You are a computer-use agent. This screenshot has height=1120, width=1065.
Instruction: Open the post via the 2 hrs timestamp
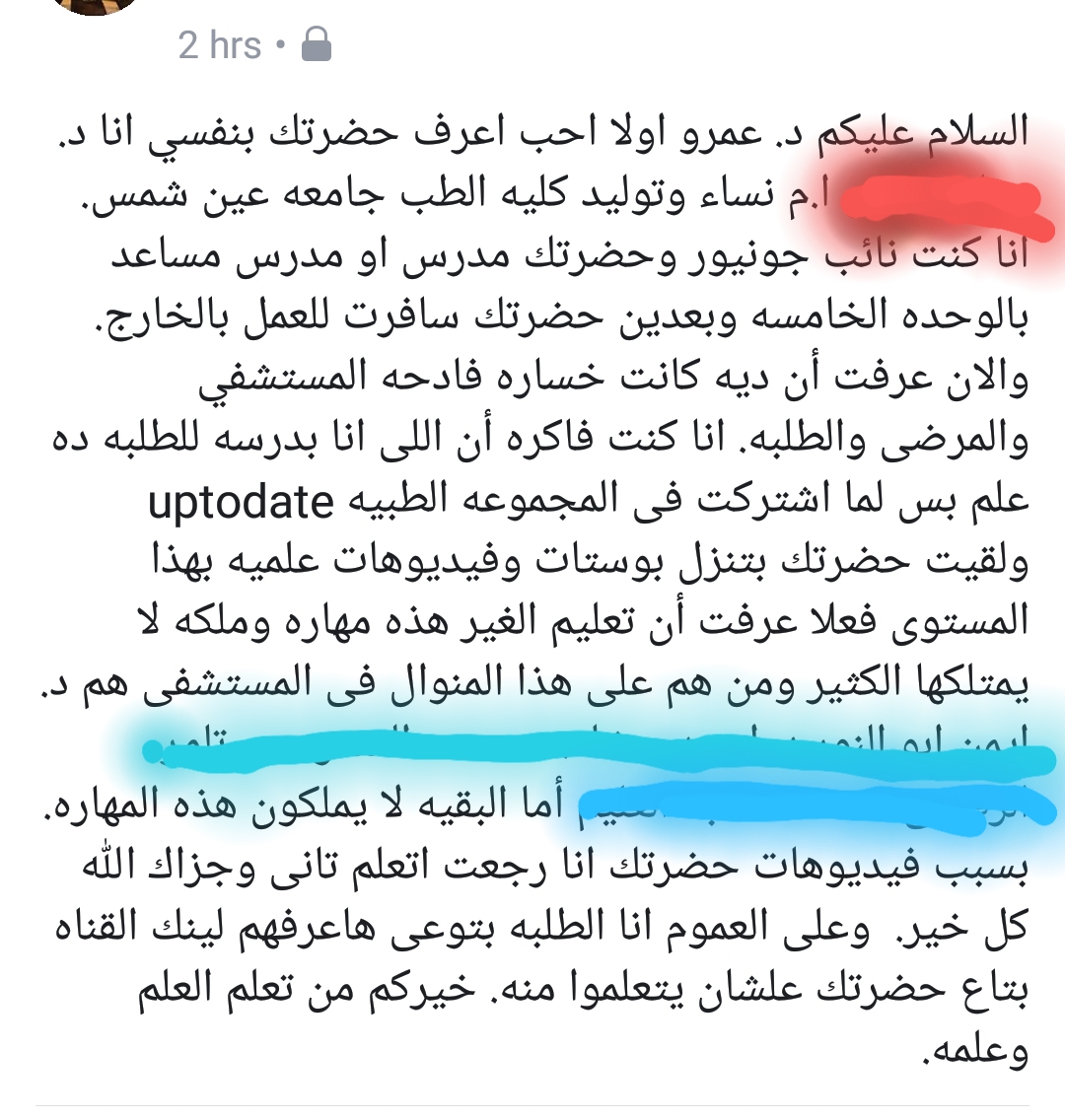[219, 45]
